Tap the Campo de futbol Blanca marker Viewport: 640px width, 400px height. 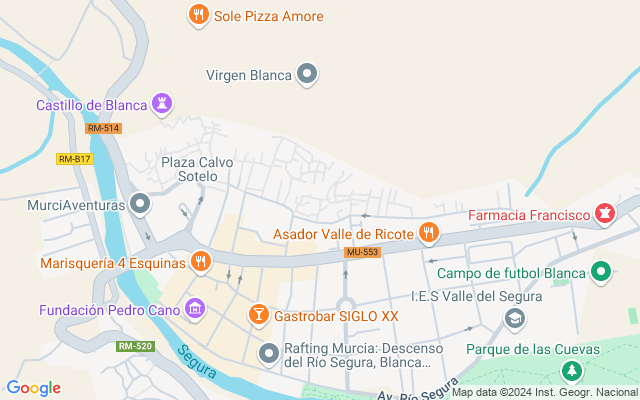click(601, 272)
